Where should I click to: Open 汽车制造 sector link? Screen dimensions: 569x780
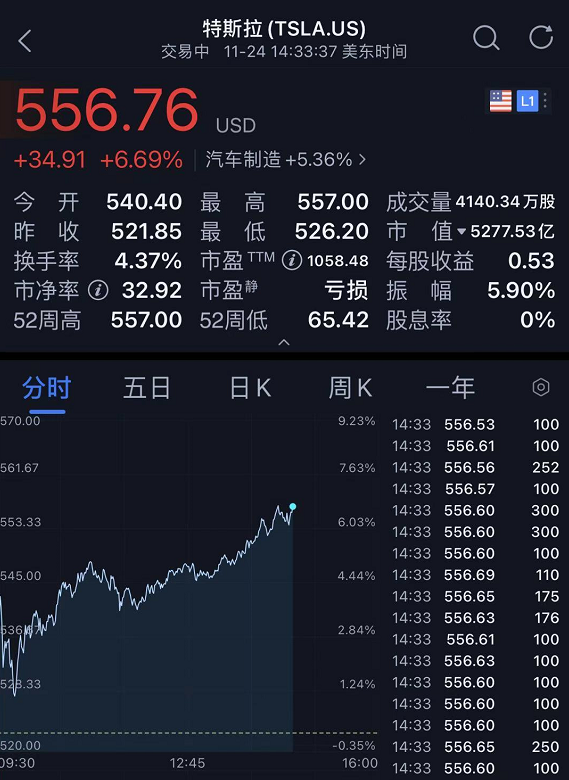(x=286, y=160)
